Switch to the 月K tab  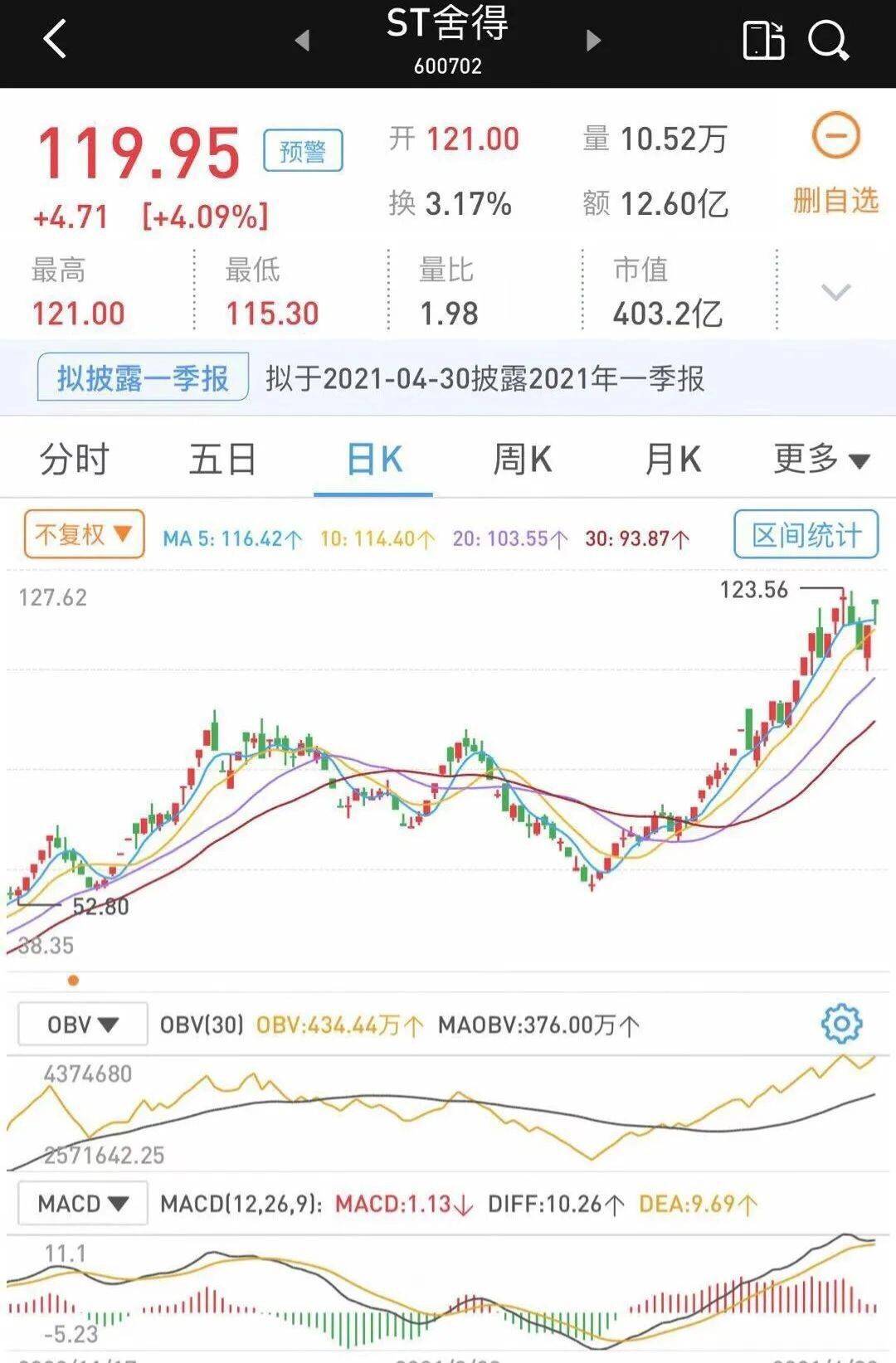[672, 460]
